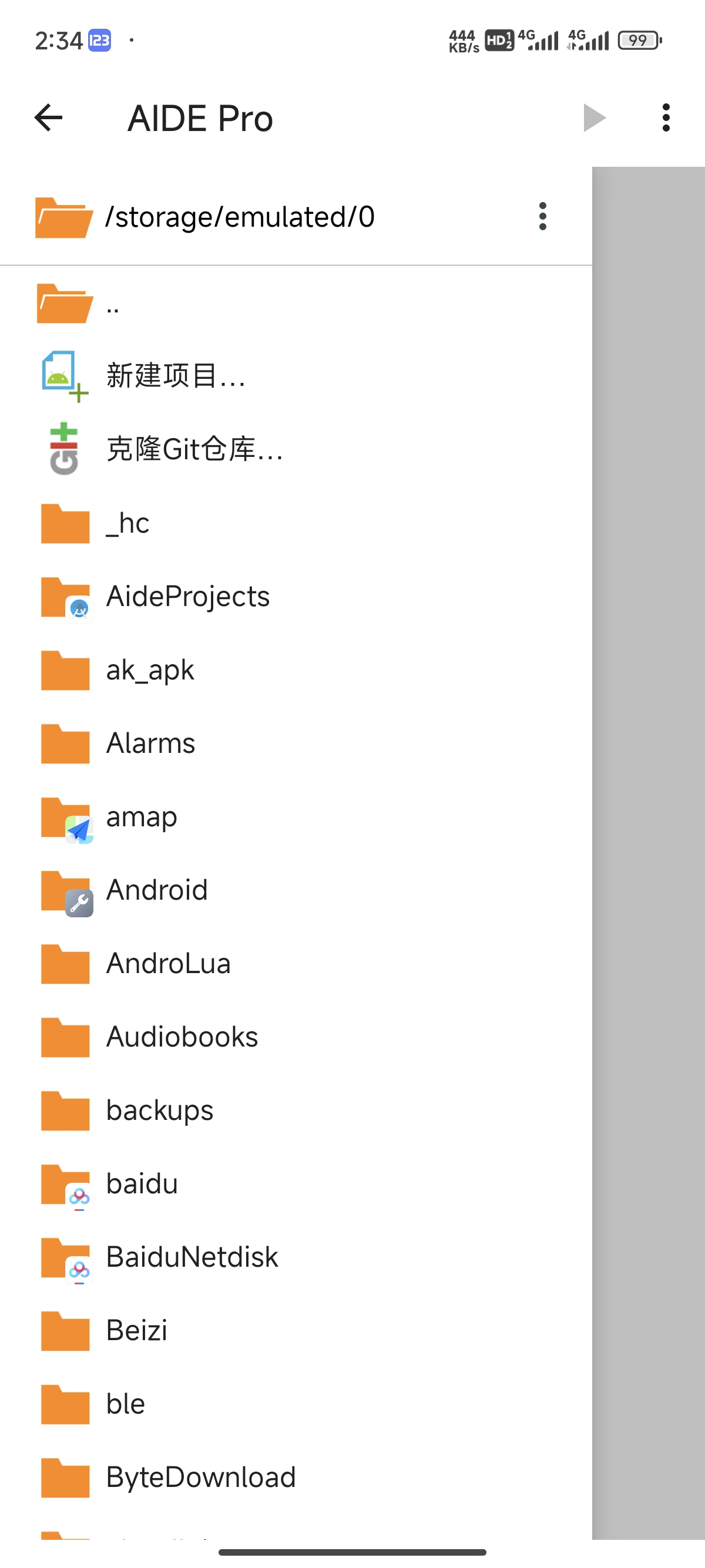Screen dimensions: 705x1568
Task: Enter the amap folder
Action: [x=141, y=817]
